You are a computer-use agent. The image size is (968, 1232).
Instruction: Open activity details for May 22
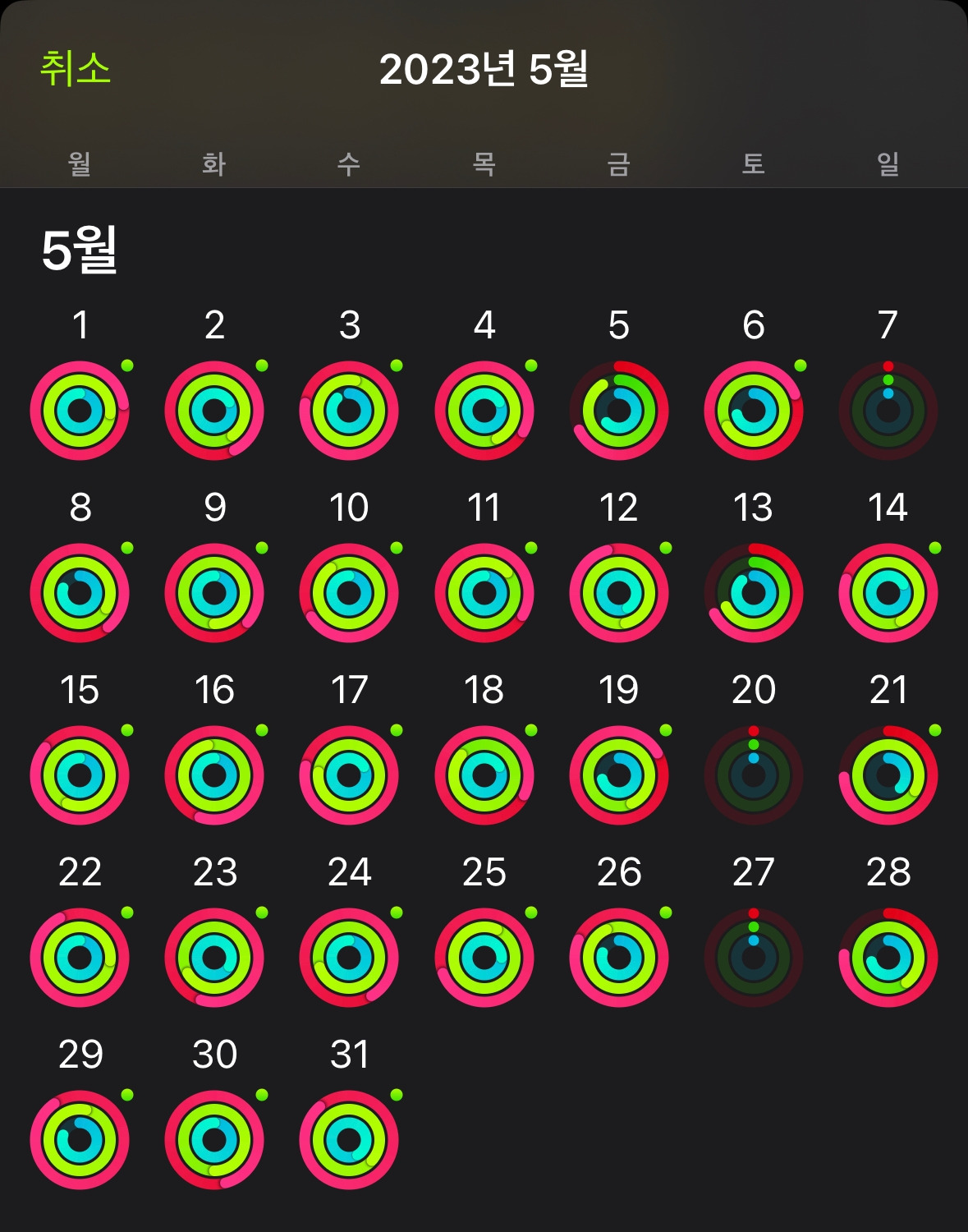coord(80,958)
